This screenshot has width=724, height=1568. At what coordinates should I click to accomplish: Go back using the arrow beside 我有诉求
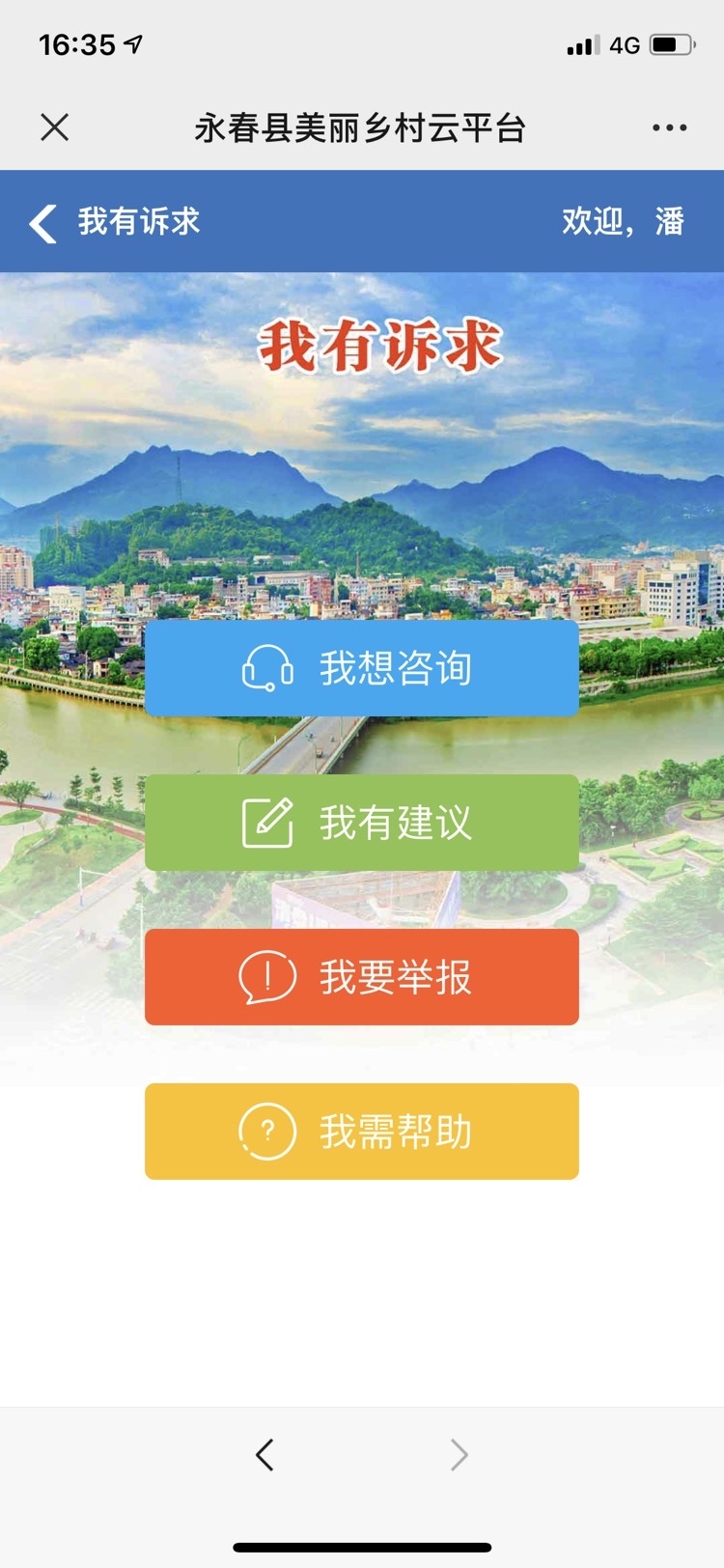[43, 223]
